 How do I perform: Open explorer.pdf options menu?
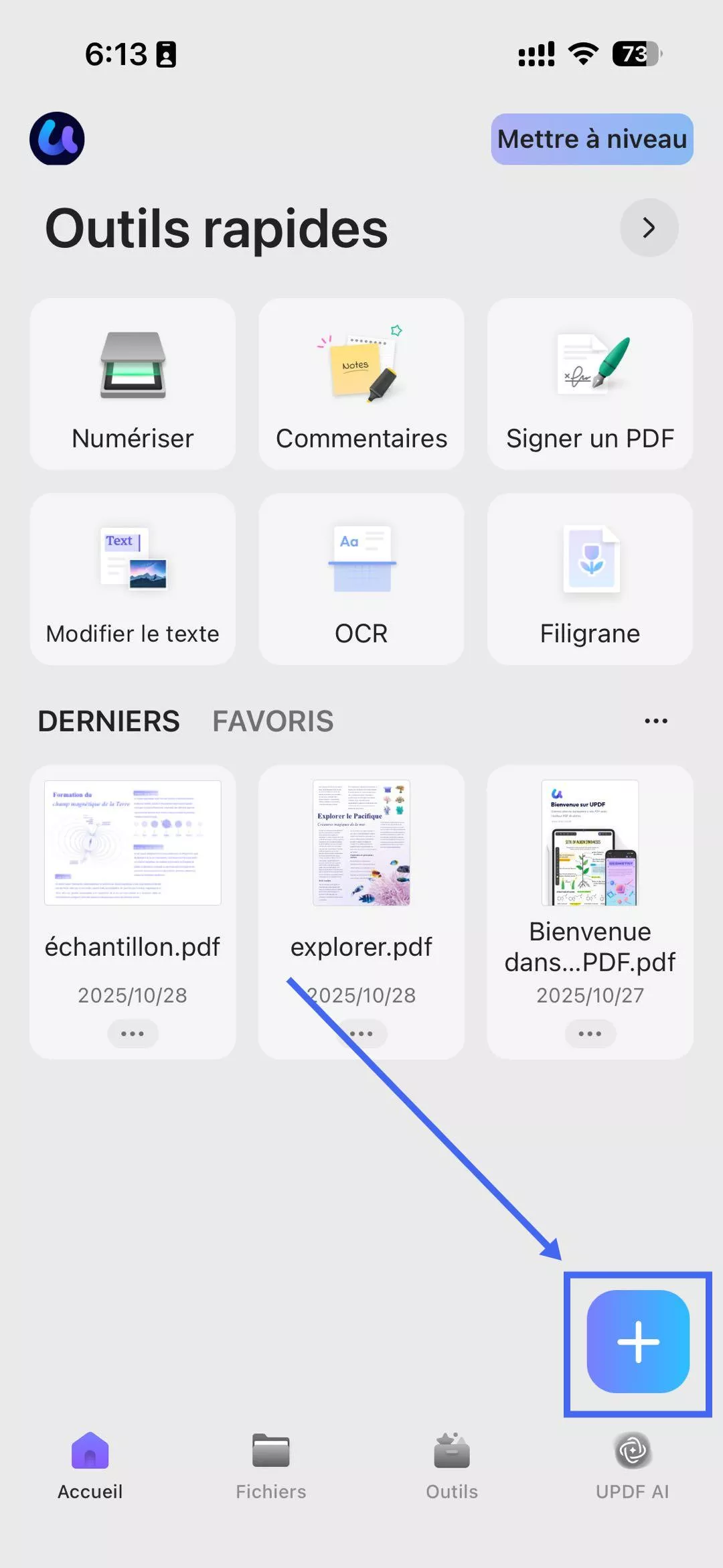click(361, 1034)
